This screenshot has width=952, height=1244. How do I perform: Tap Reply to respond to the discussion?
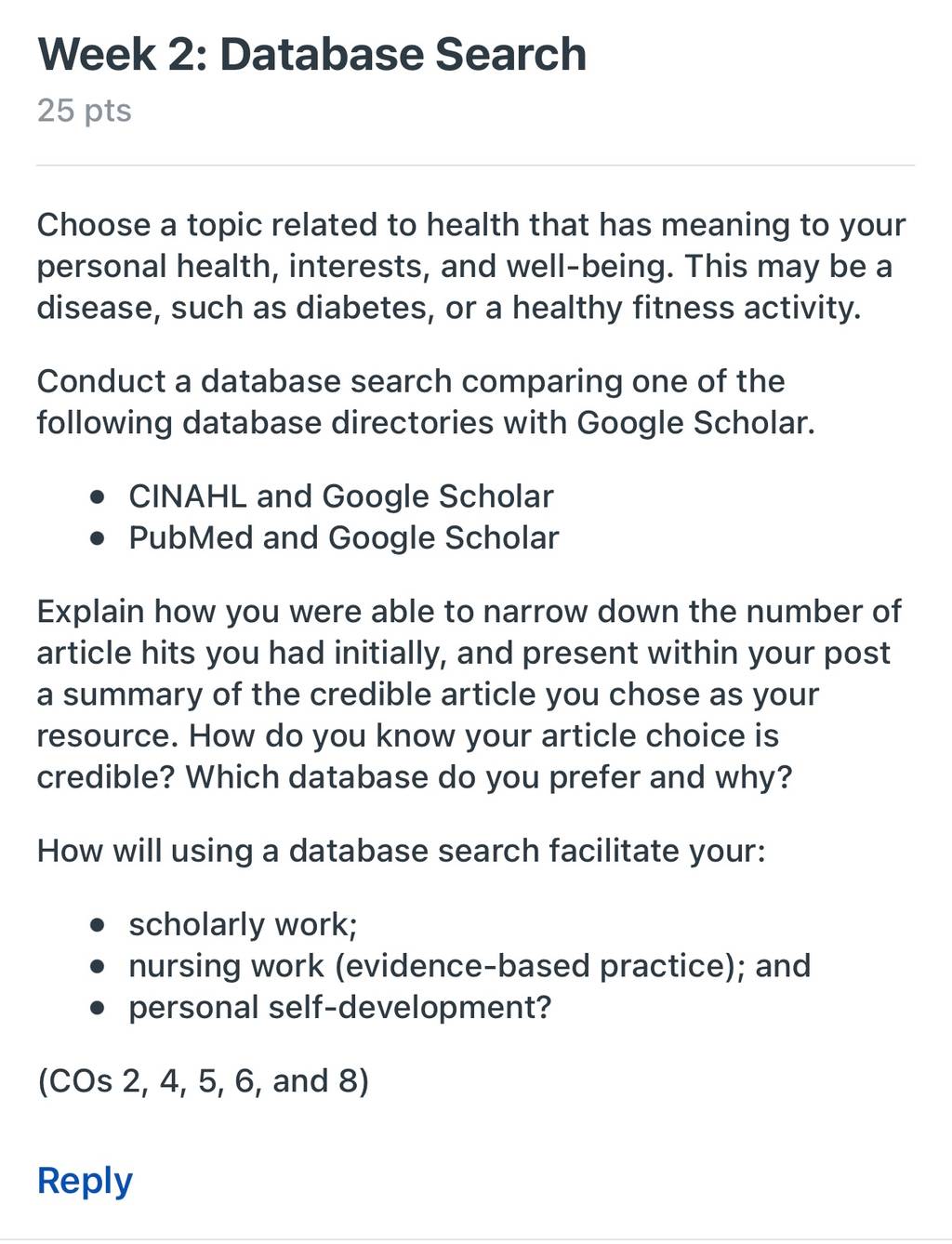pyautogui.click(x=85, y=1181)
